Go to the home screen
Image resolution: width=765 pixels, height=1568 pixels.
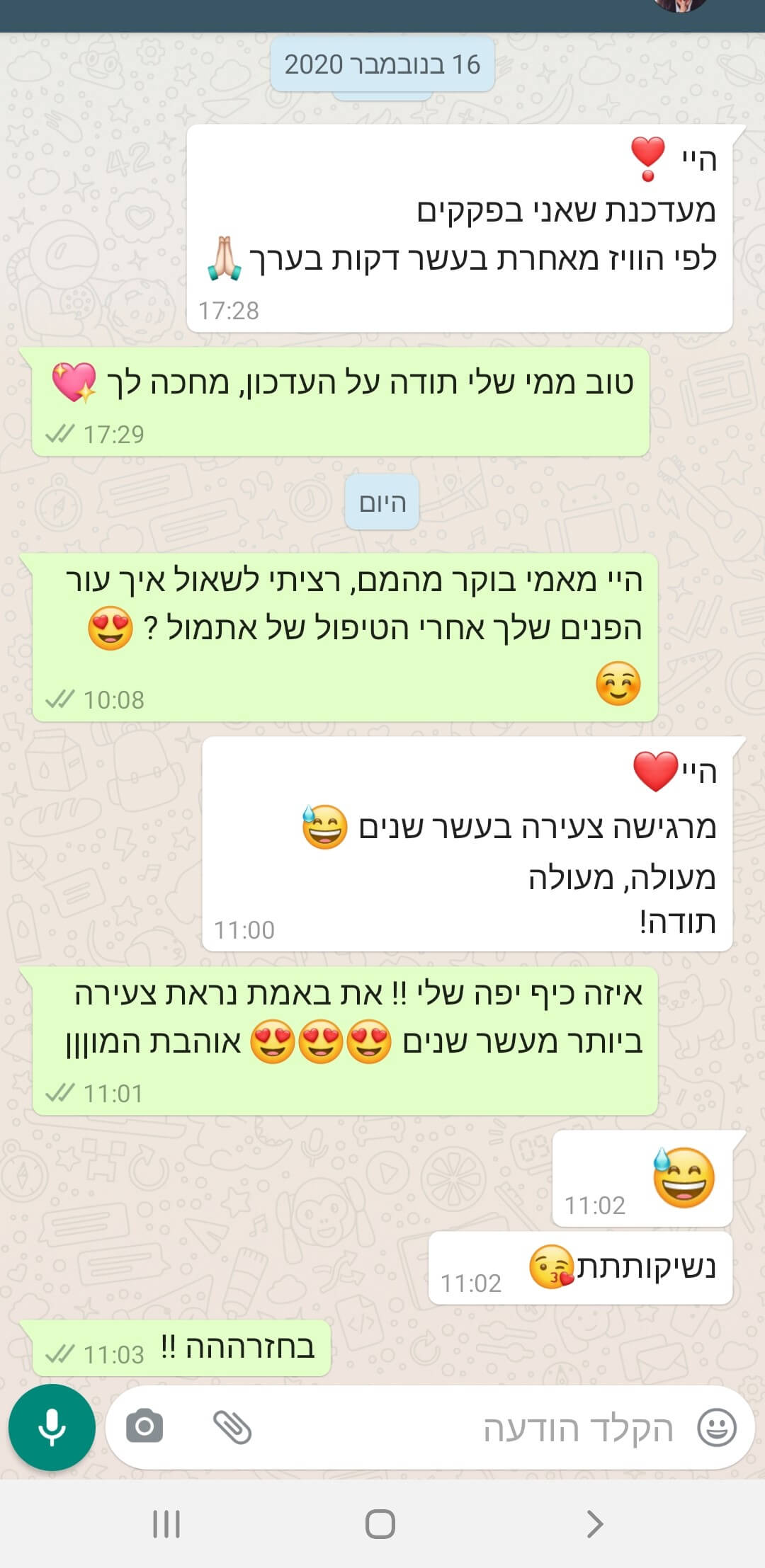pyautogui.click(x=380, y=1523)
